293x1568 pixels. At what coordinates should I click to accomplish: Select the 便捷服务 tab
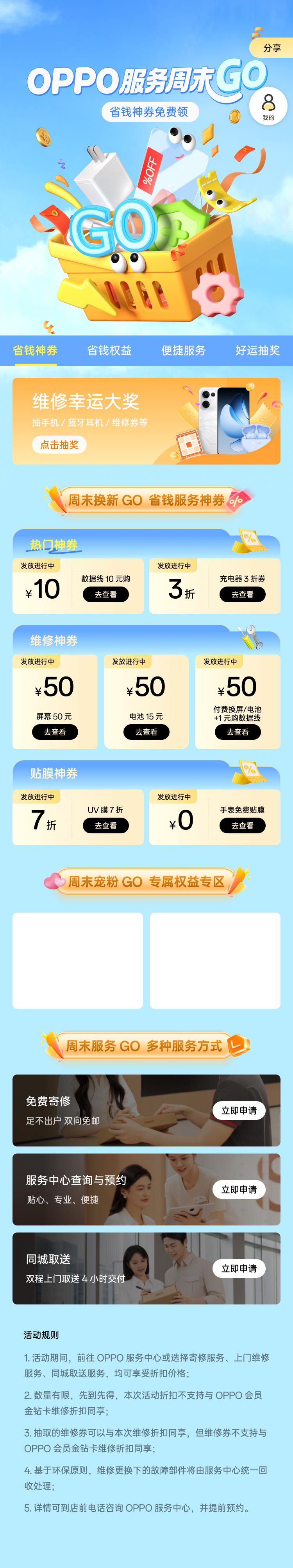coord(184,351)
